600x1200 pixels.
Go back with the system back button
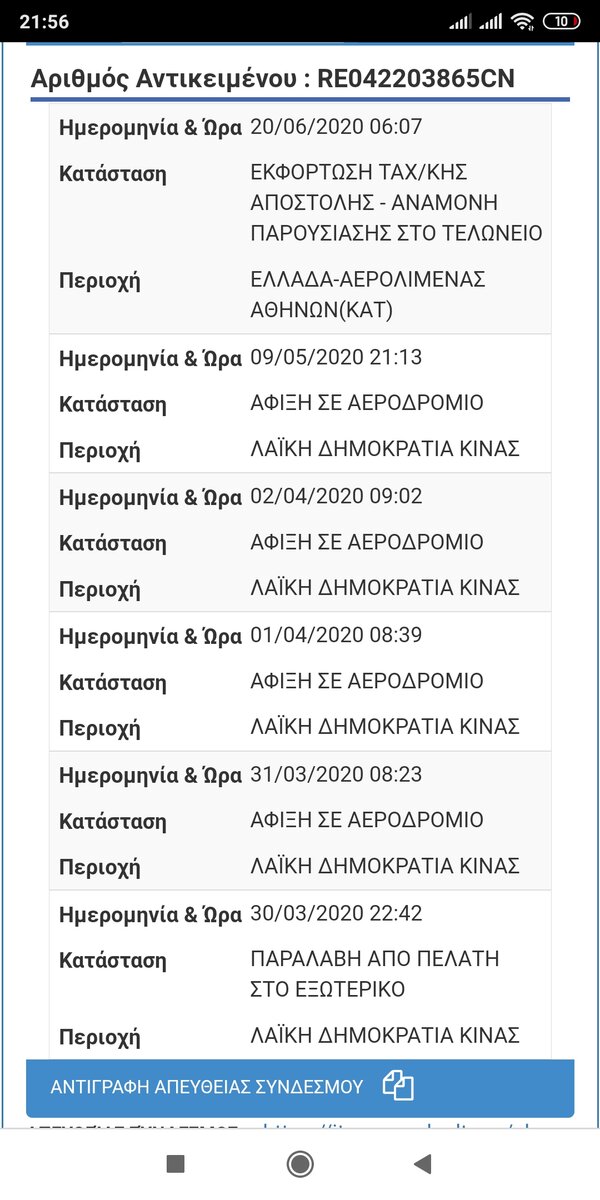point(422,1163)
